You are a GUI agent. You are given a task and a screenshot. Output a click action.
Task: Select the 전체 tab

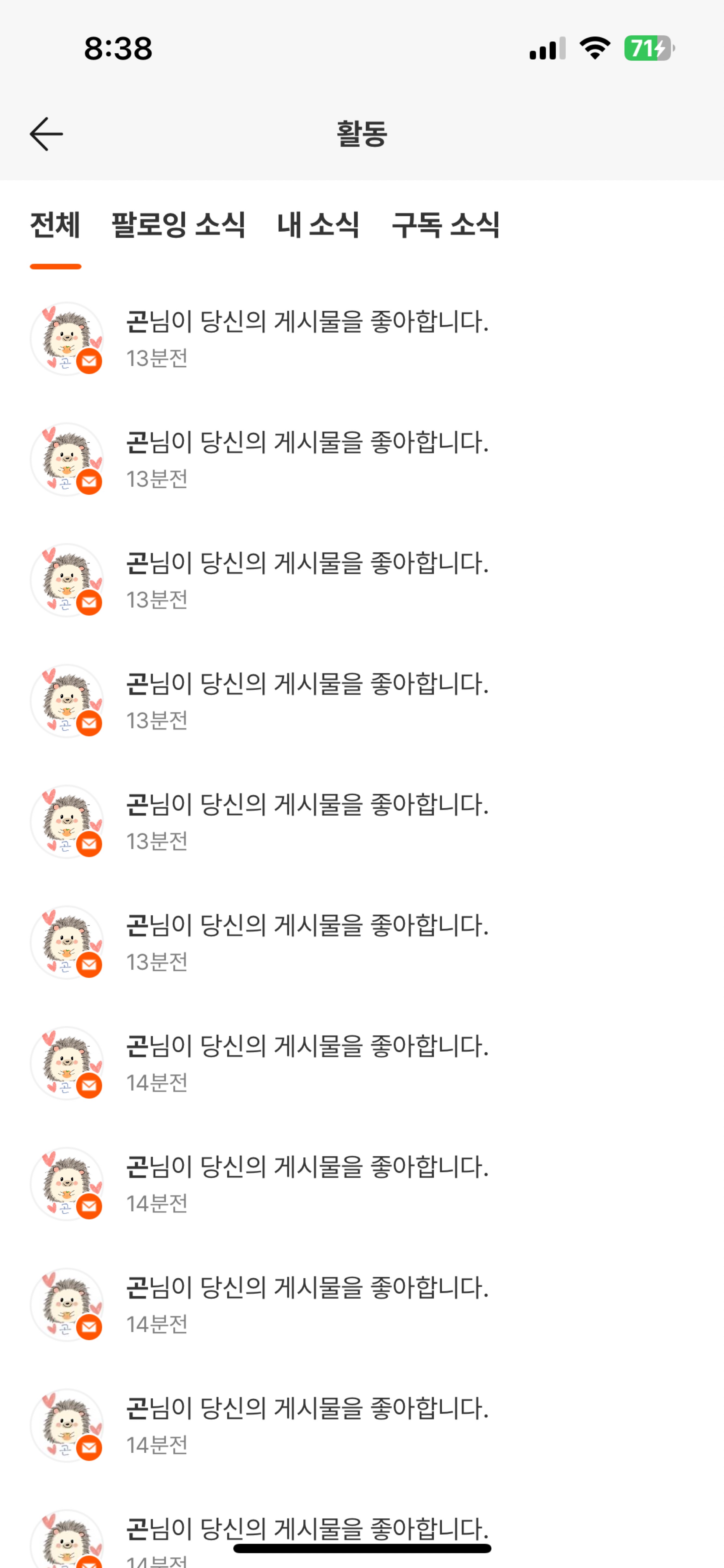pos(55,225)
